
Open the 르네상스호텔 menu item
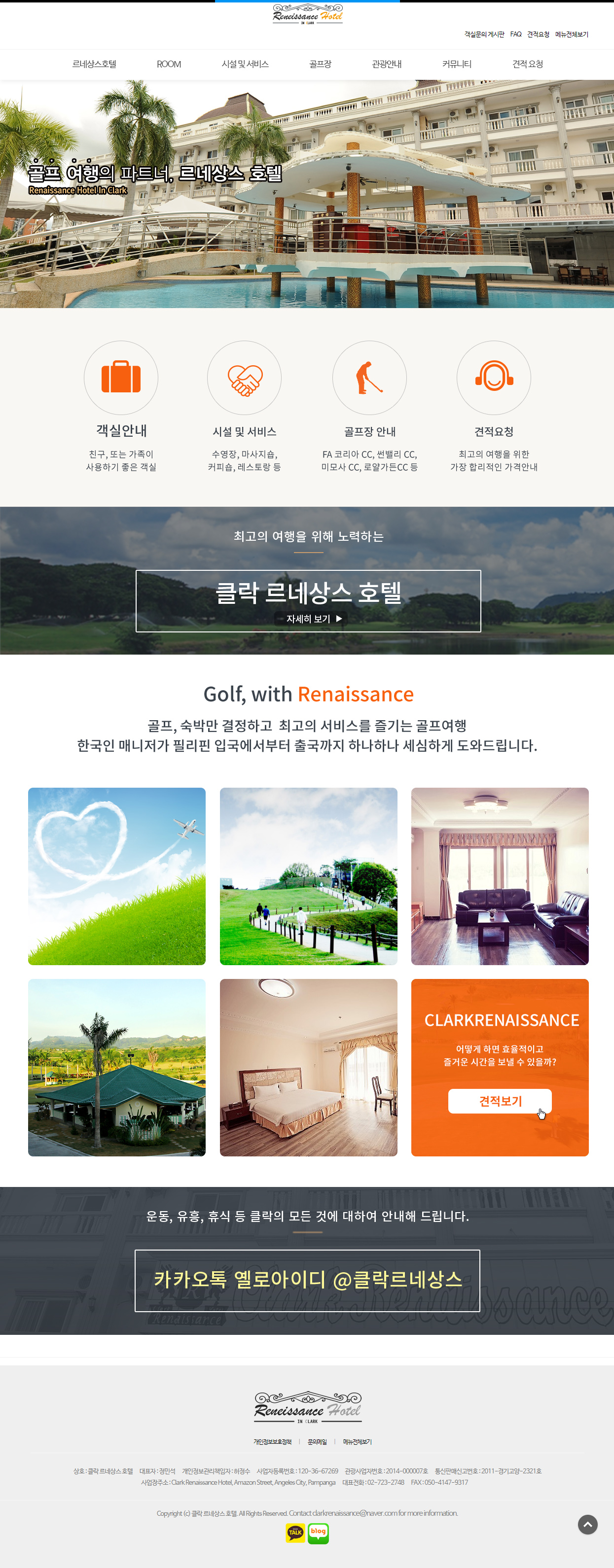point(94,64)
